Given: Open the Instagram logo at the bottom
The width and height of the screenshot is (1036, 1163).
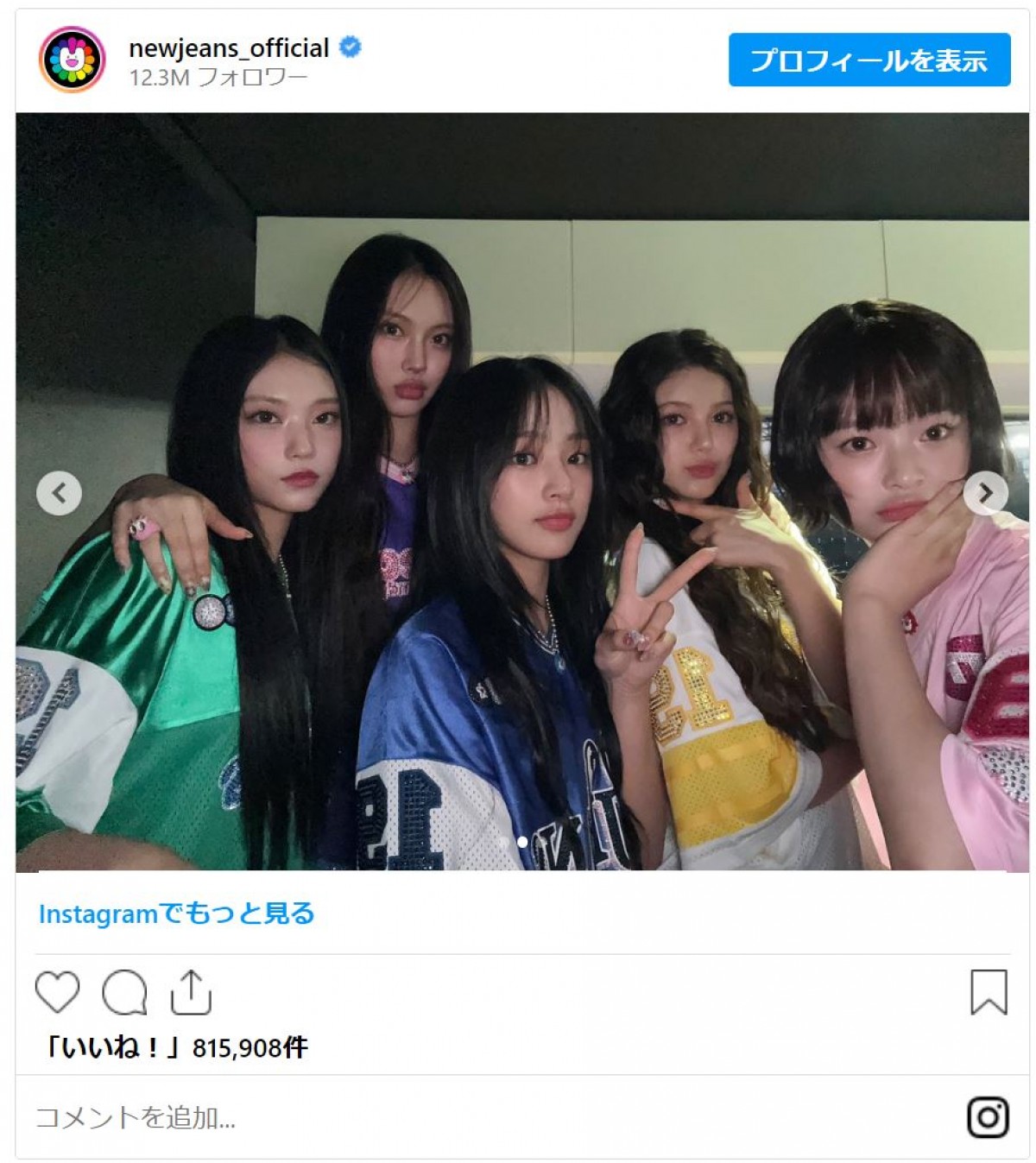Looking at the screenshot, I should (988, 1117).
